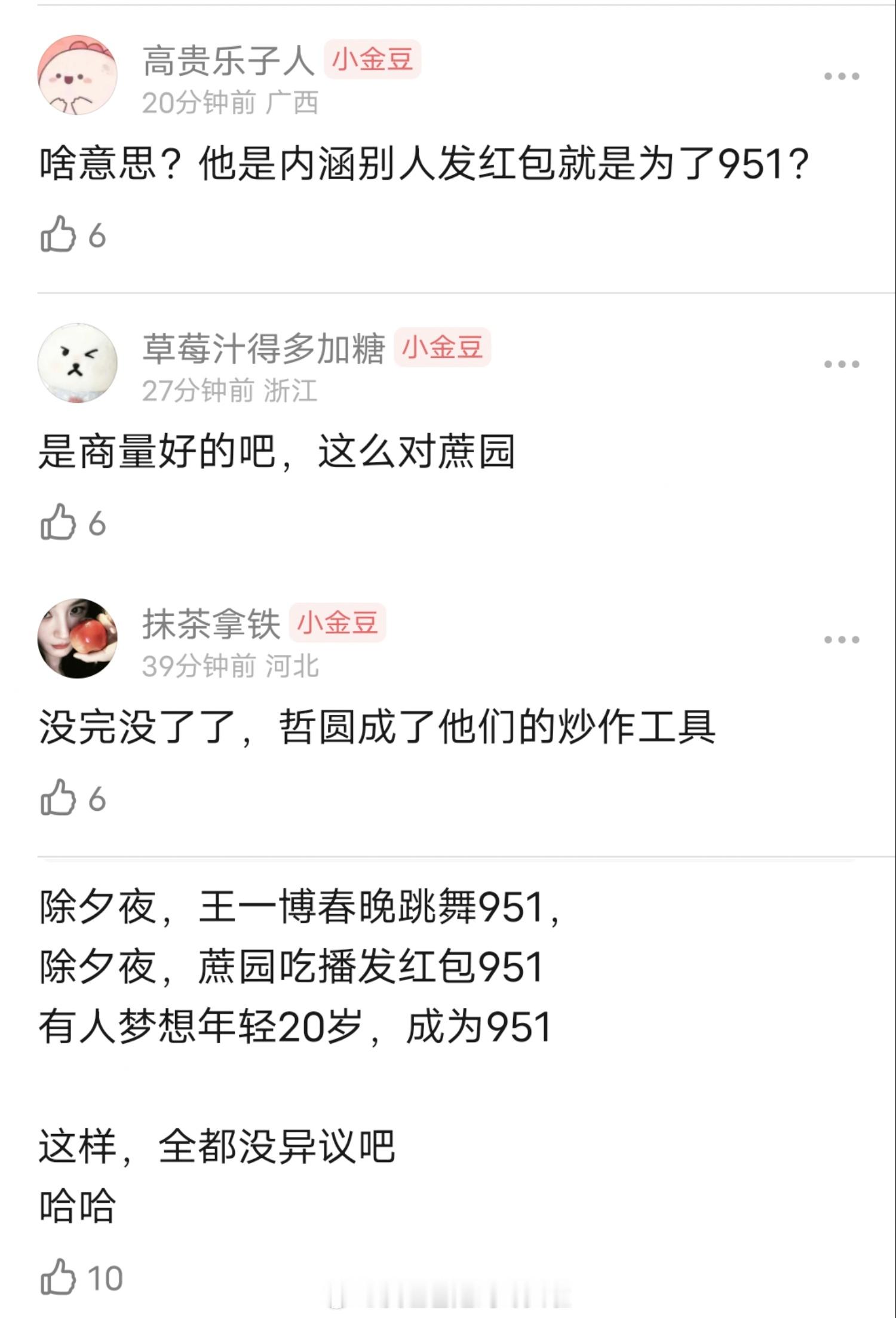The width and height of the screenshot is (896, 1318).
Task: Open more options on 抹茶拿铁's comment
Action: [842, 639]
